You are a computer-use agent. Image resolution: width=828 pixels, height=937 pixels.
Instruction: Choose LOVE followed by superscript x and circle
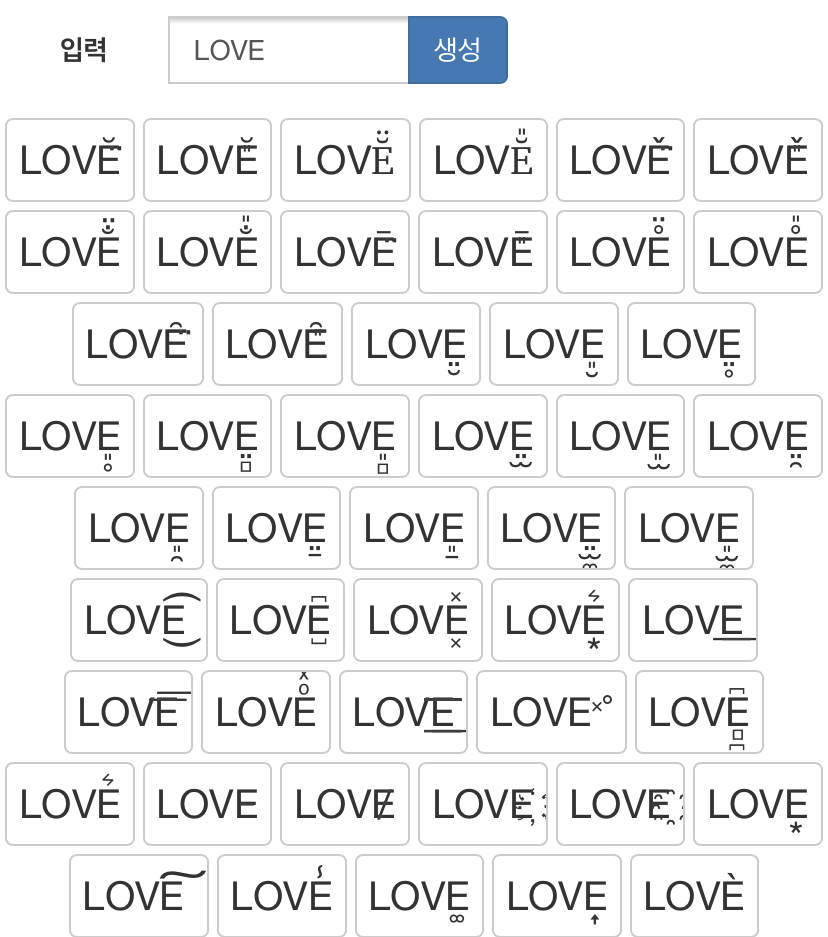coord(551,712)
